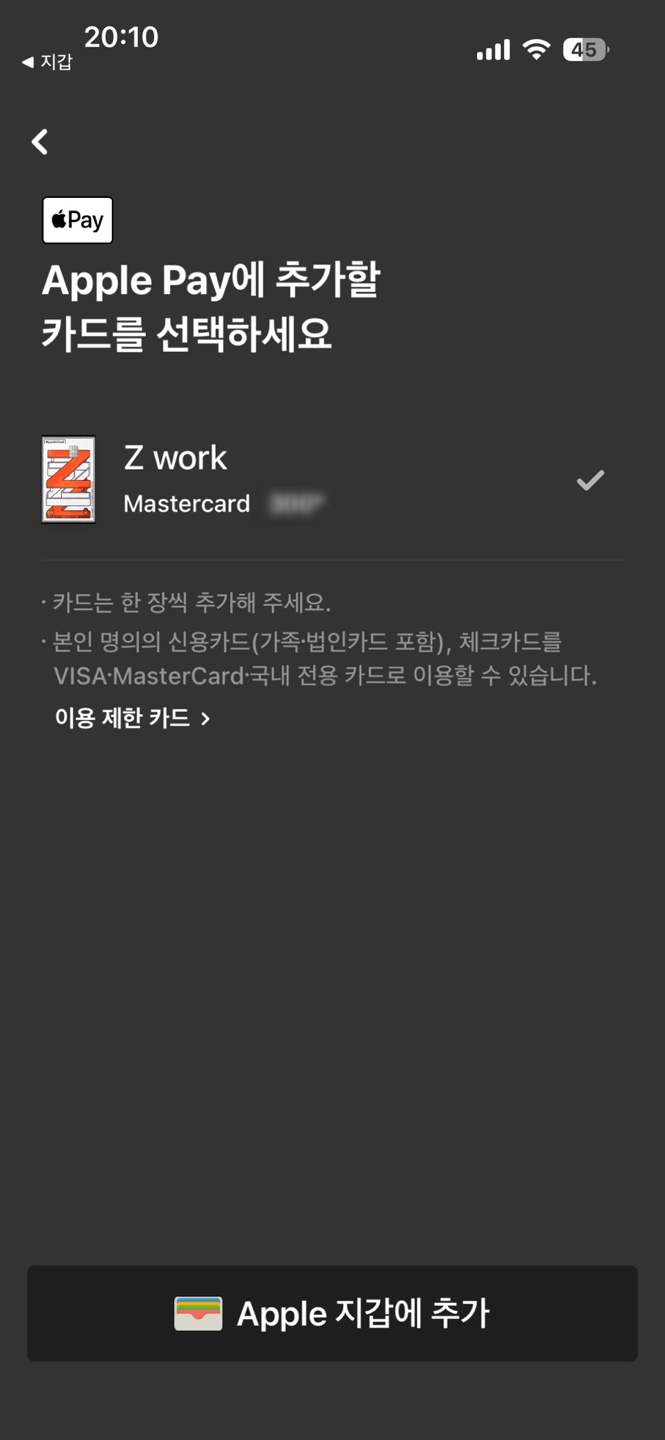Viewport: 665px width, 1440px height.
Task: Return to 지갑 app via status bar
Action: 47,62
